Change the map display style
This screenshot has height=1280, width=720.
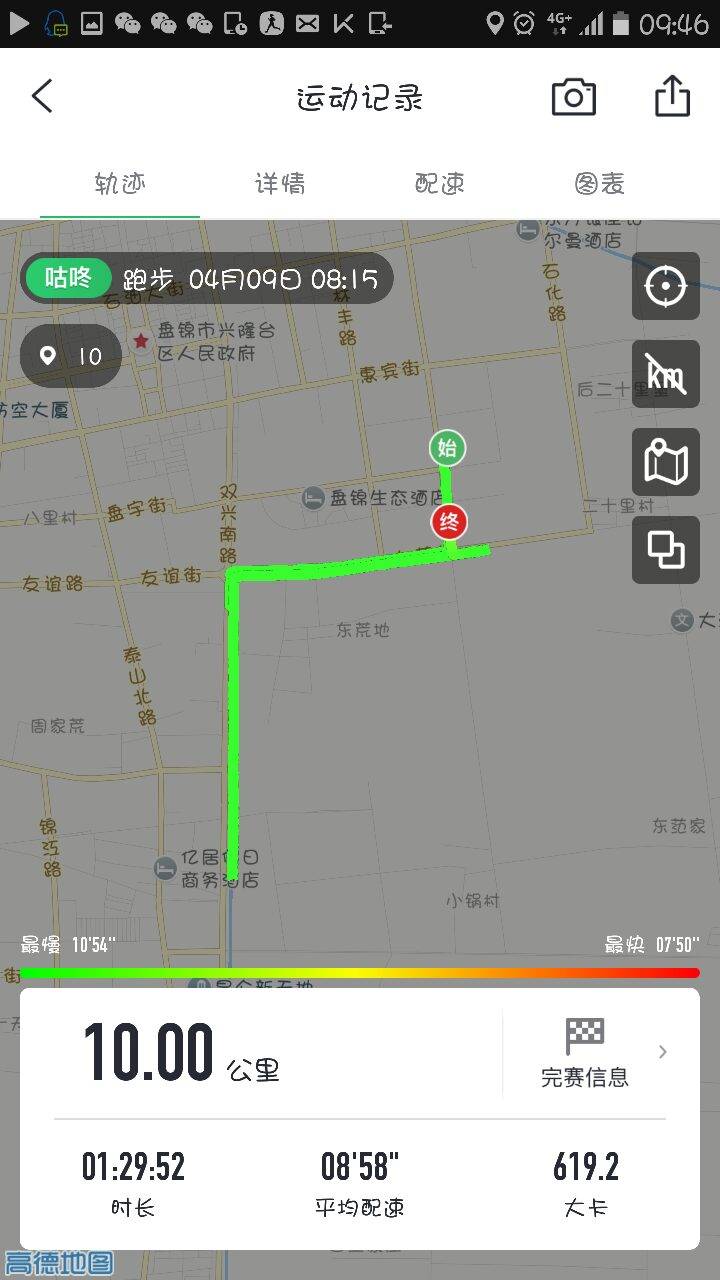click(x=665, y=462)
